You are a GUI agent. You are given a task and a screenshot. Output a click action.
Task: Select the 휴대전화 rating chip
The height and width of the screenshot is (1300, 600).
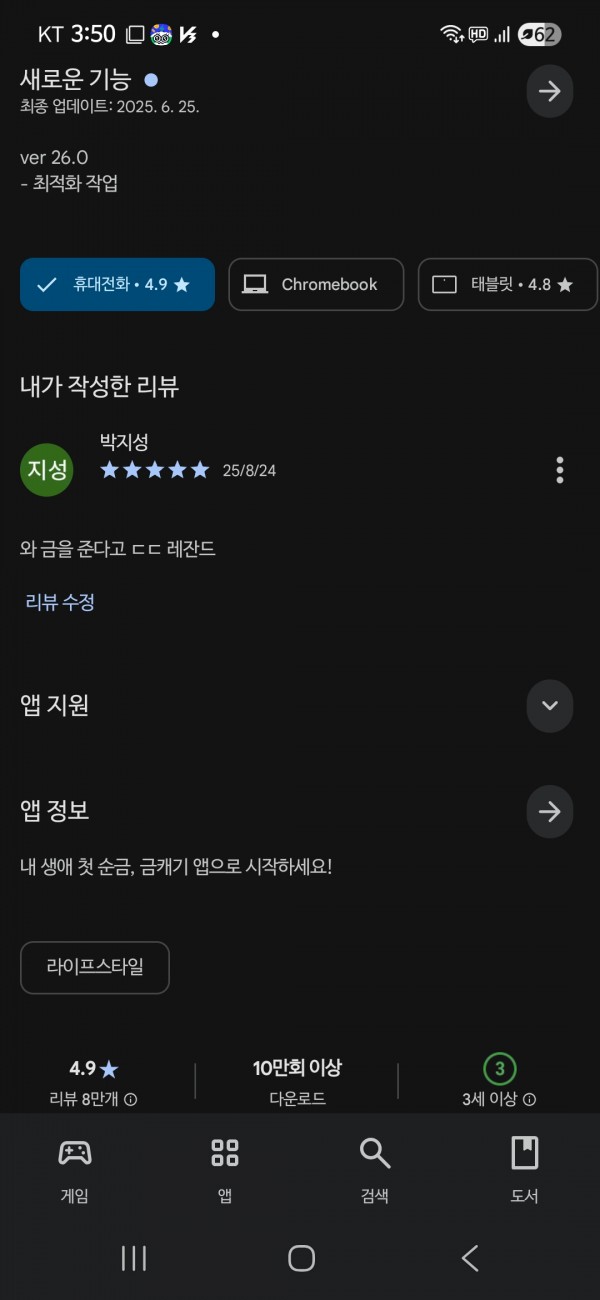coord(117,284)
